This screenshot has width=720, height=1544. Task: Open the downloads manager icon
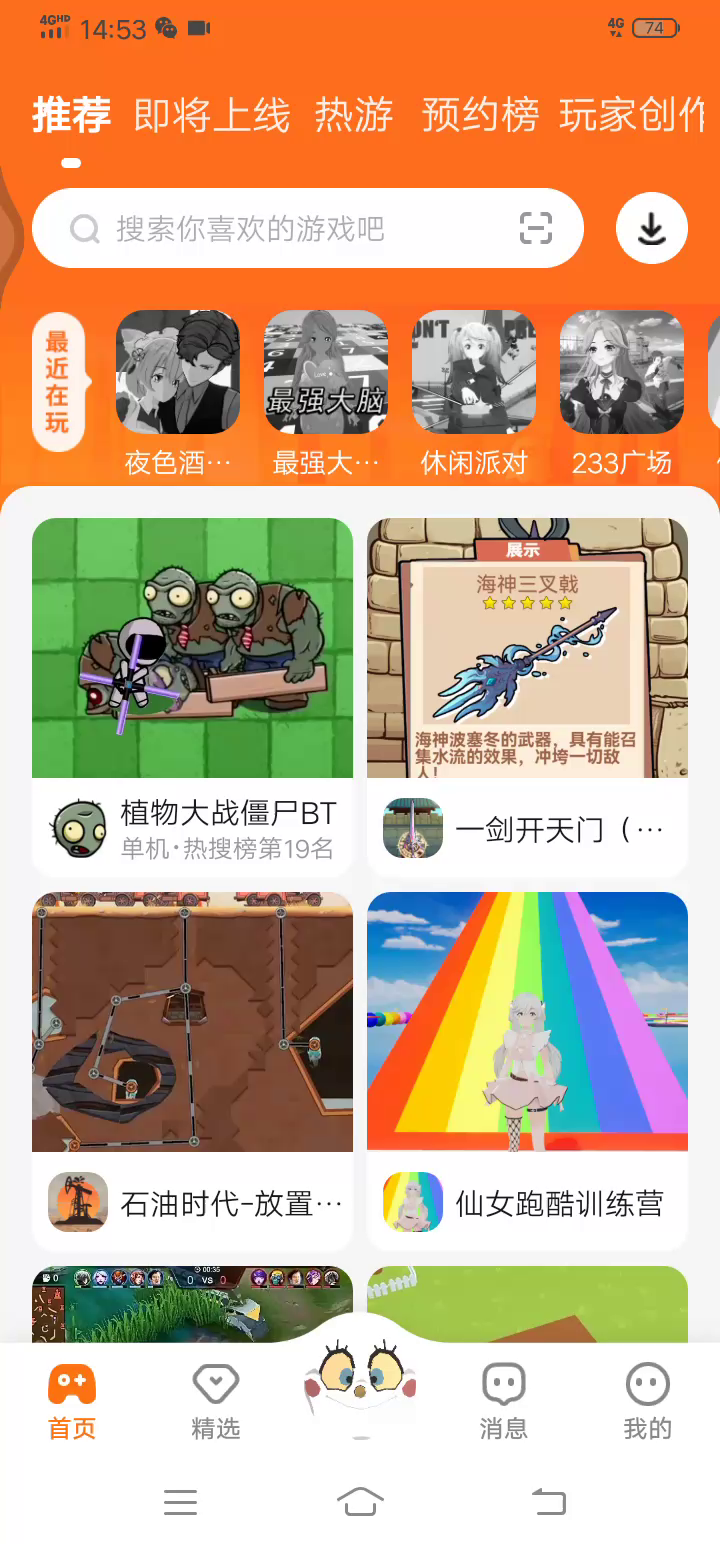pos(651,229)
